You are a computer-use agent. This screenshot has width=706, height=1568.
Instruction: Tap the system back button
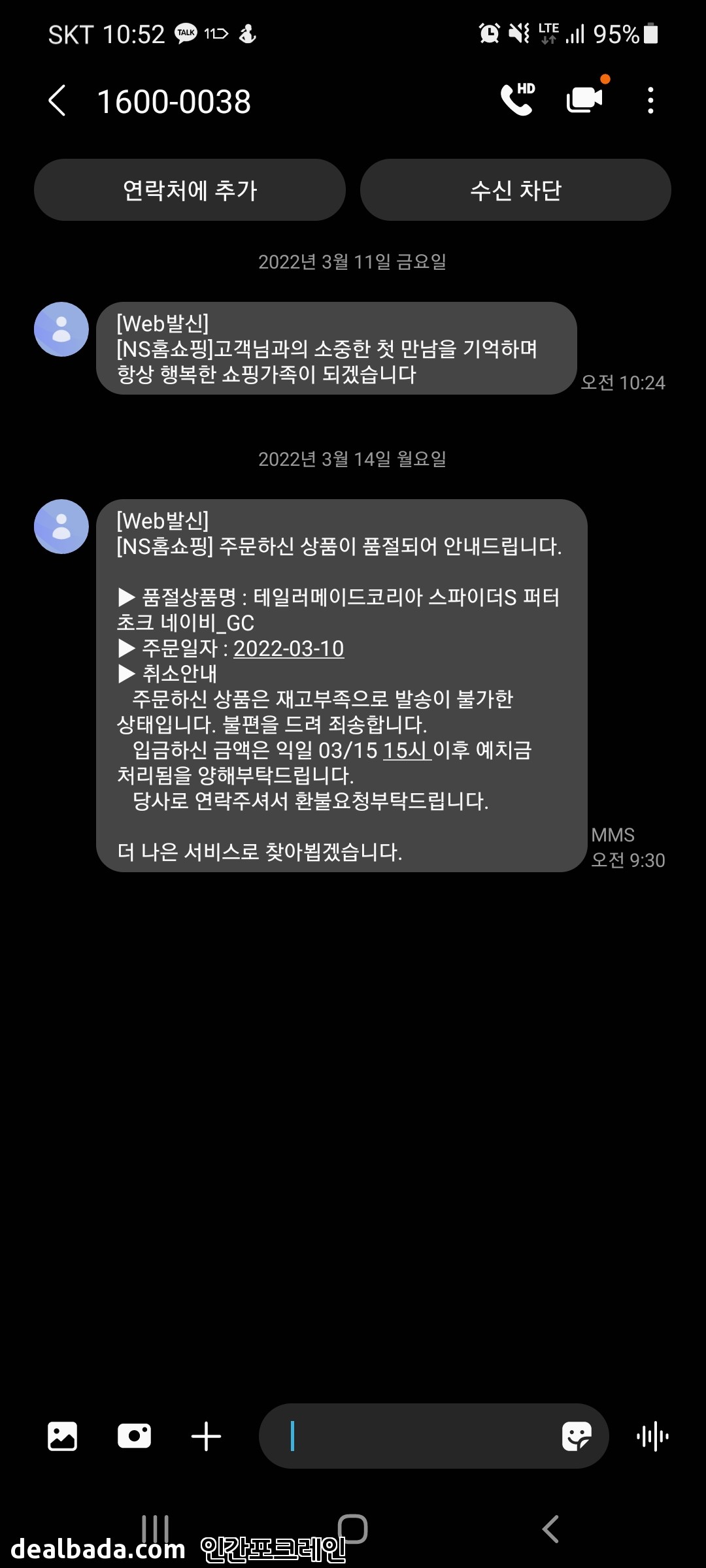point(551,1529)
